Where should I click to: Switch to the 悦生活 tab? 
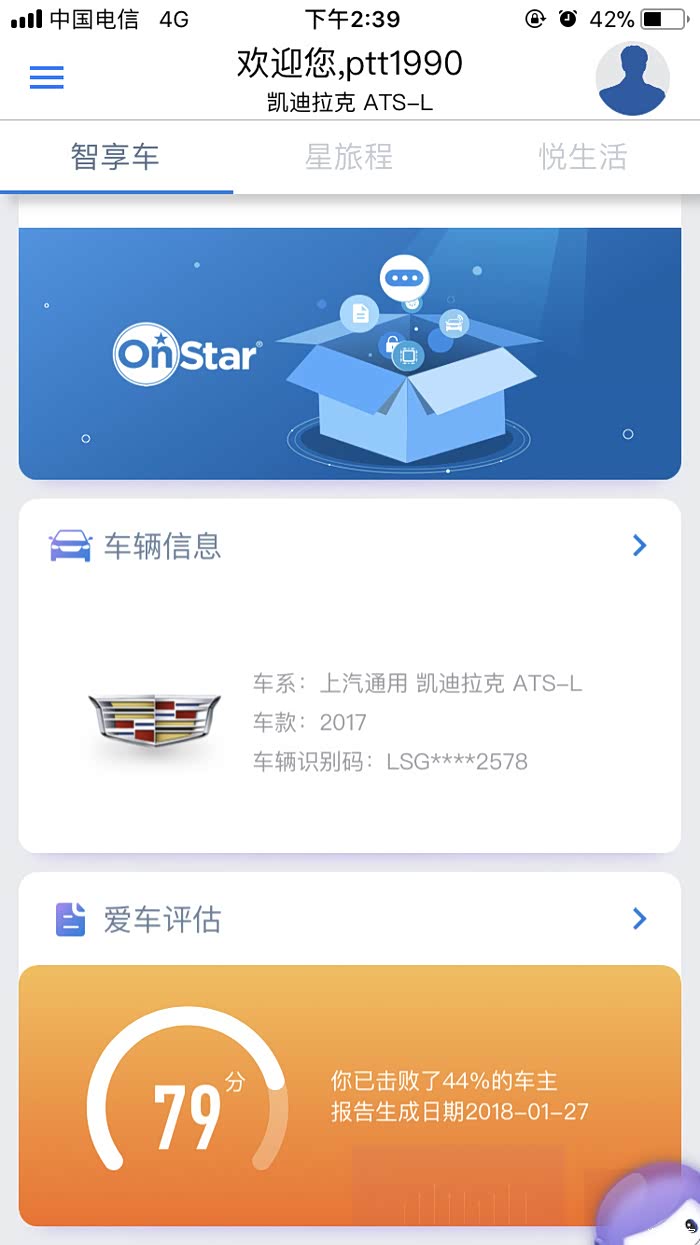tap(583, 157)
